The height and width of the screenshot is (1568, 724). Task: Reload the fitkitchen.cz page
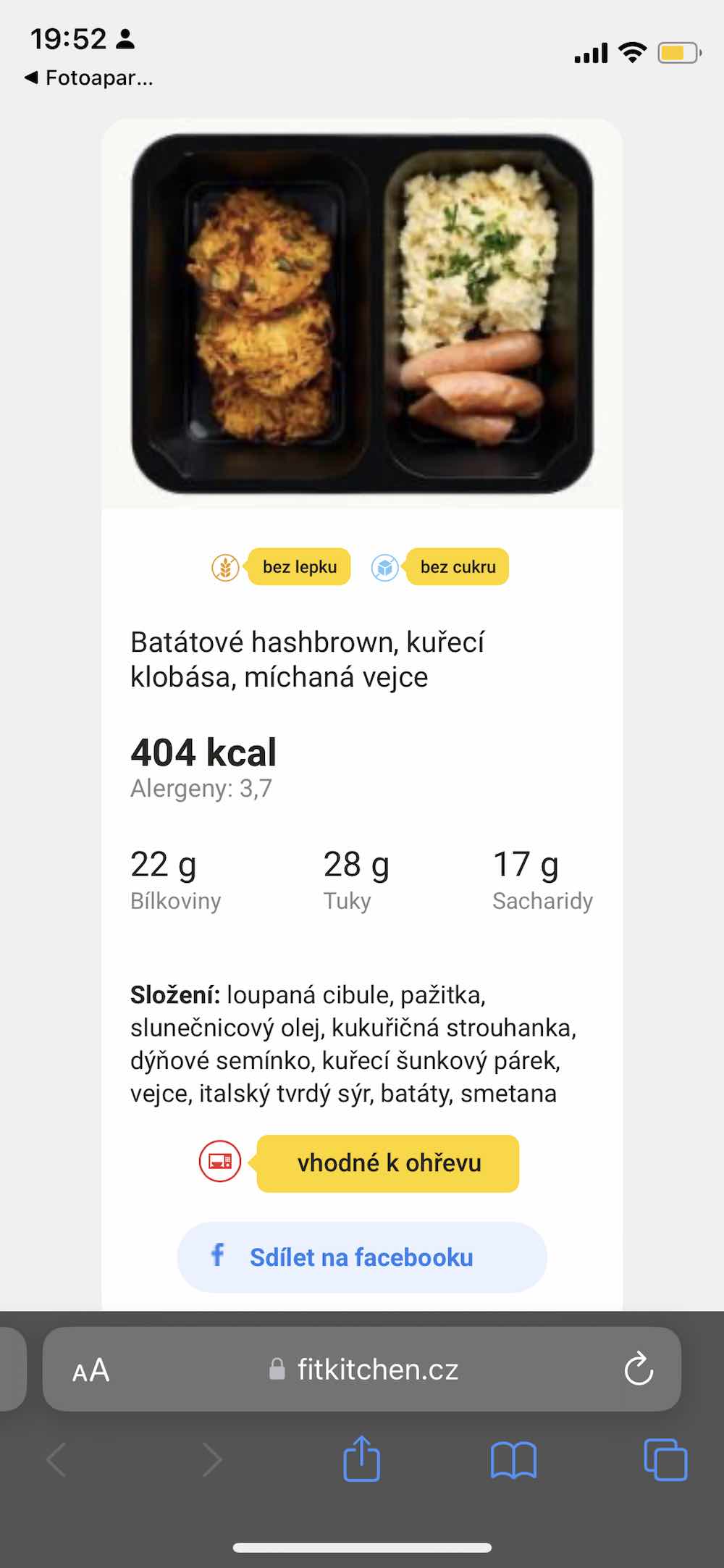tap(638, 1369)
